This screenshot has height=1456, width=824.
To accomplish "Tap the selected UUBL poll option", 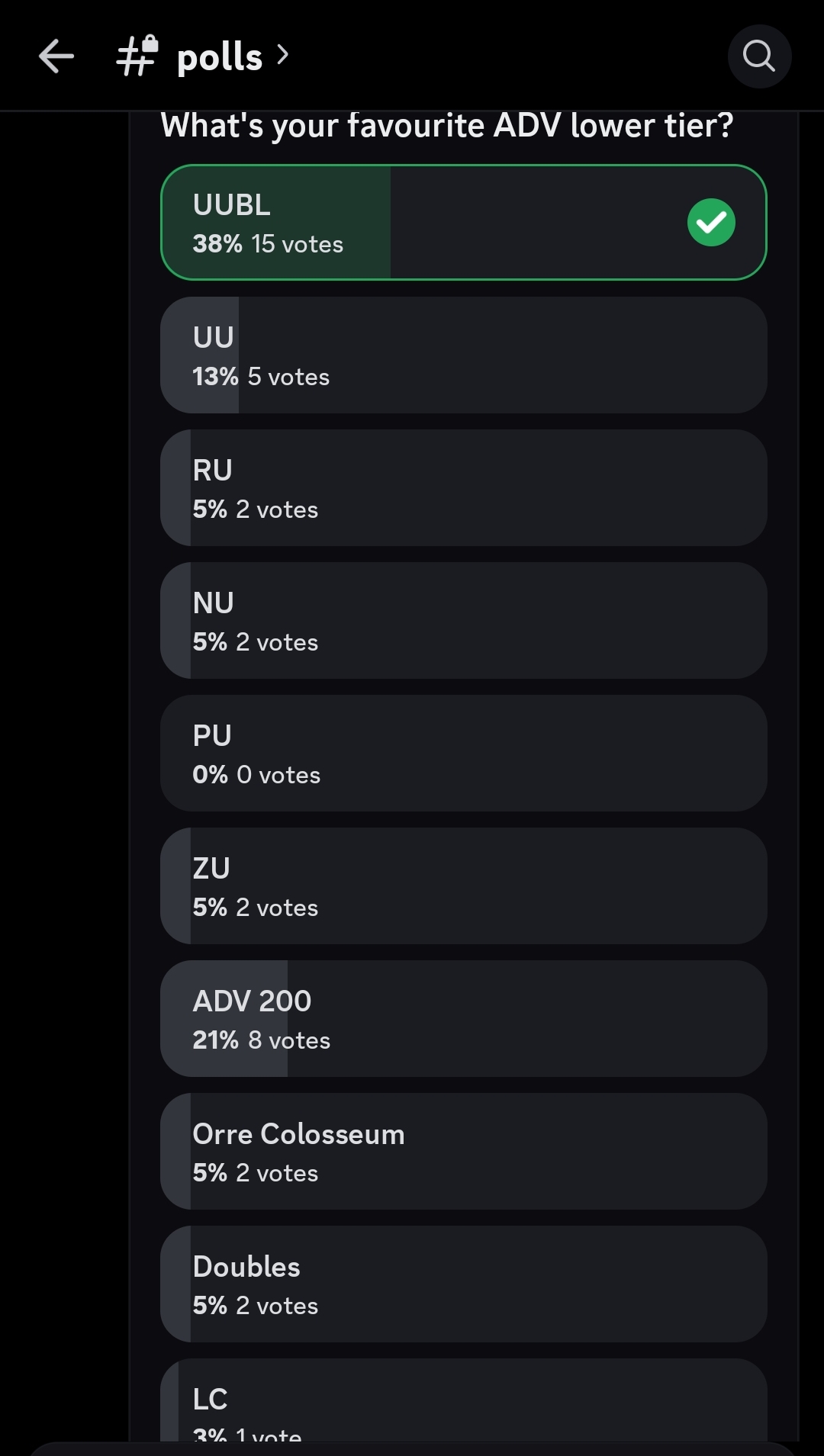I will 463,223.
